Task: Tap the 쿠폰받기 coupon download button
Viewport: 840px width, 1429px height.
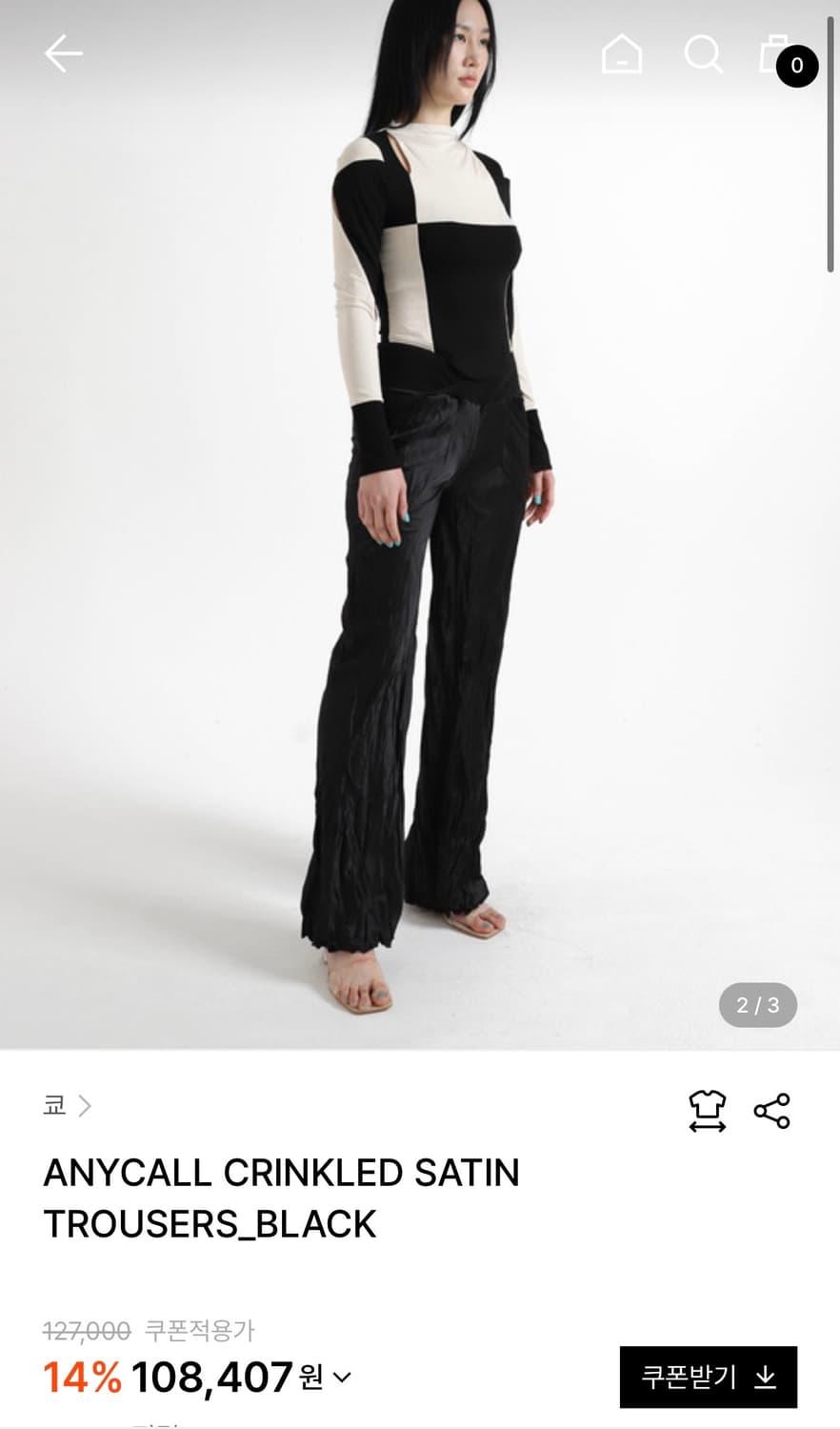Action: coord(708,1377)
